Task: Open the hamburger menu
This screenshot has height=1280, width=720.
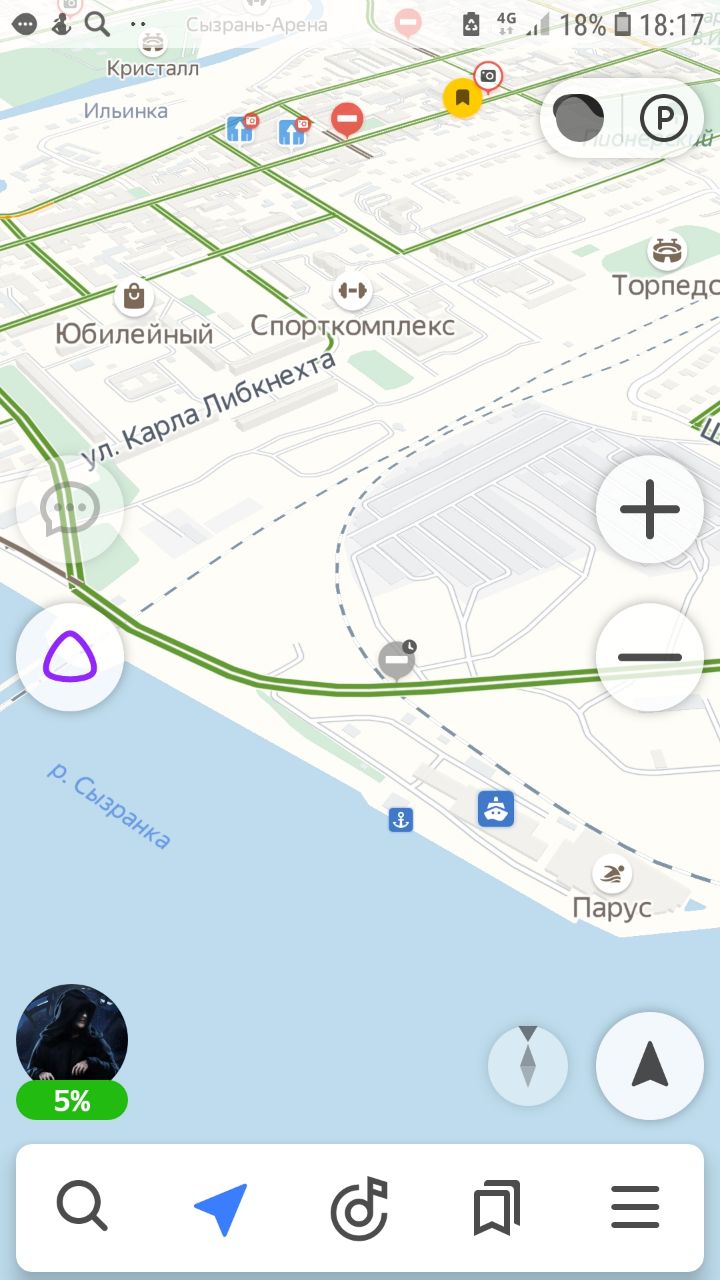Action: click(635, 1207)
